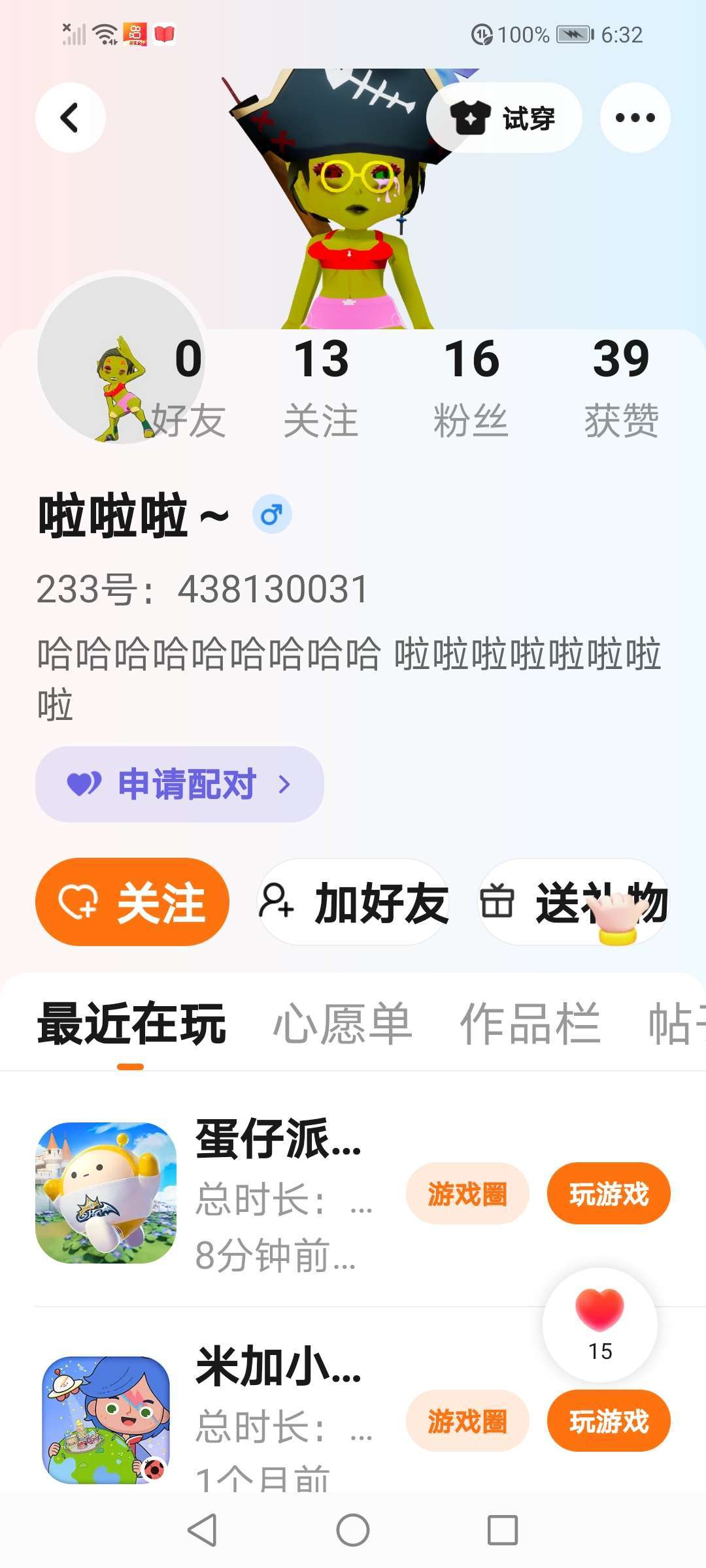Viewport: 706px width, 1568px height.
Task: Tap the 试穿 outfit try-on button
Action: tap(504, 118)
